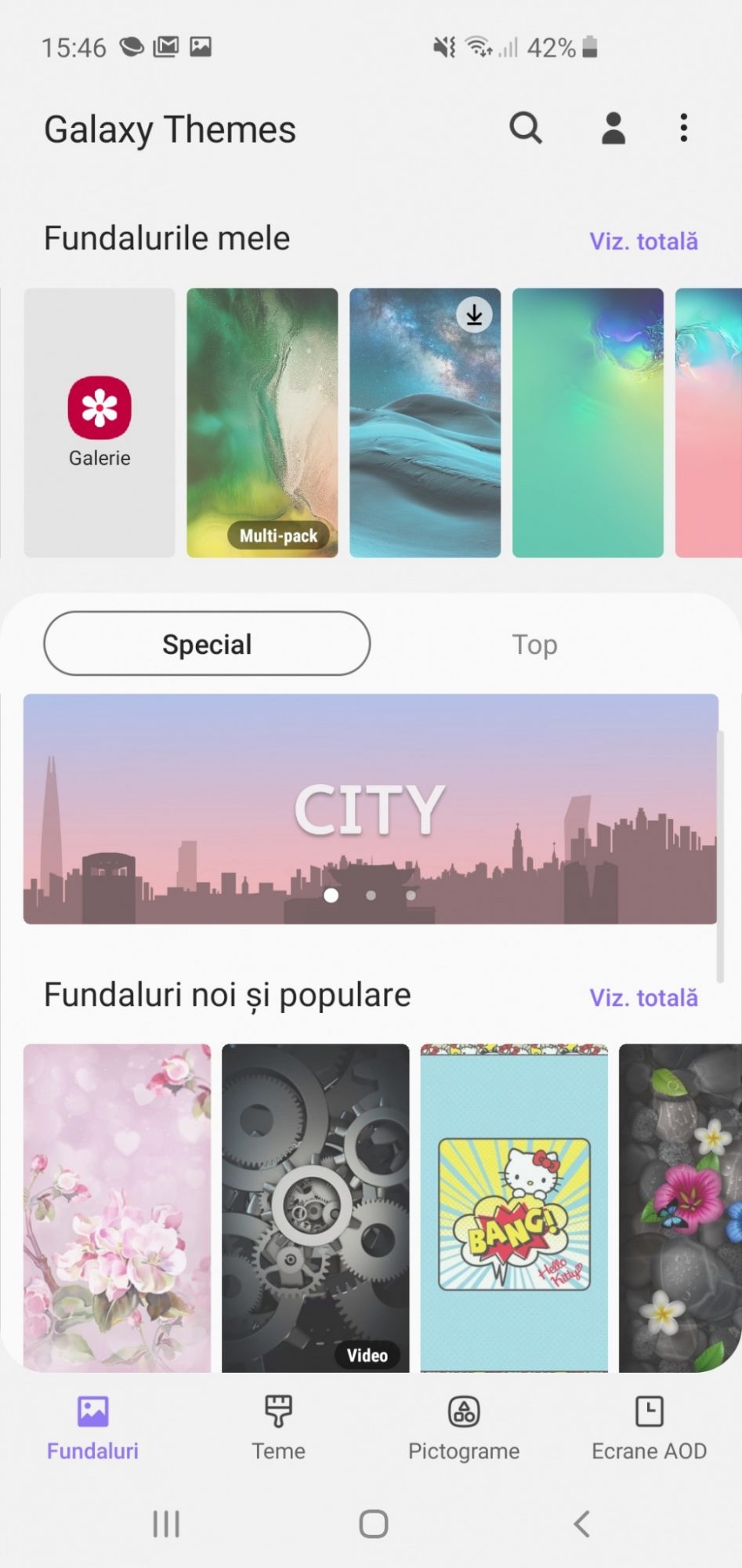Switch to the Special tab
The height and width of the screenshot is (1568, 742).
coord(207,644)
